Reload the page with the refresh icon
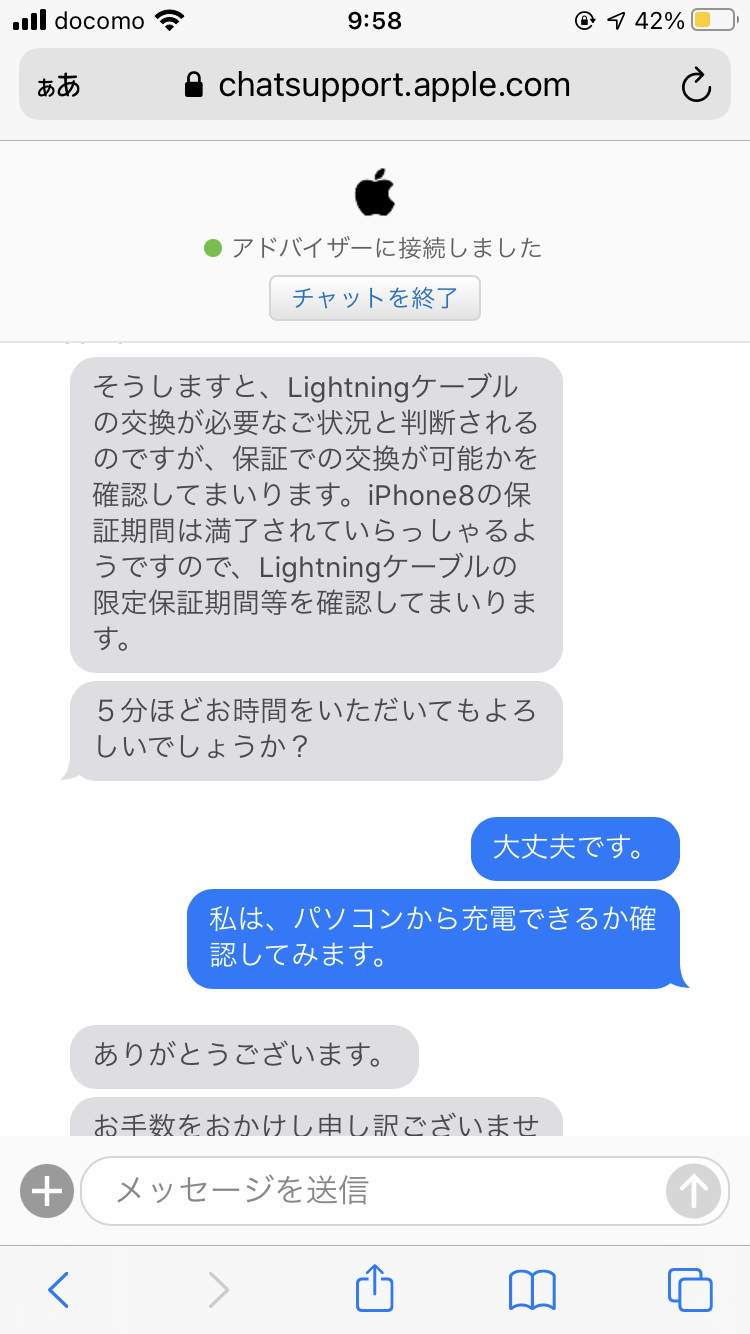The image size is (750, 1334). click(695, 86)
